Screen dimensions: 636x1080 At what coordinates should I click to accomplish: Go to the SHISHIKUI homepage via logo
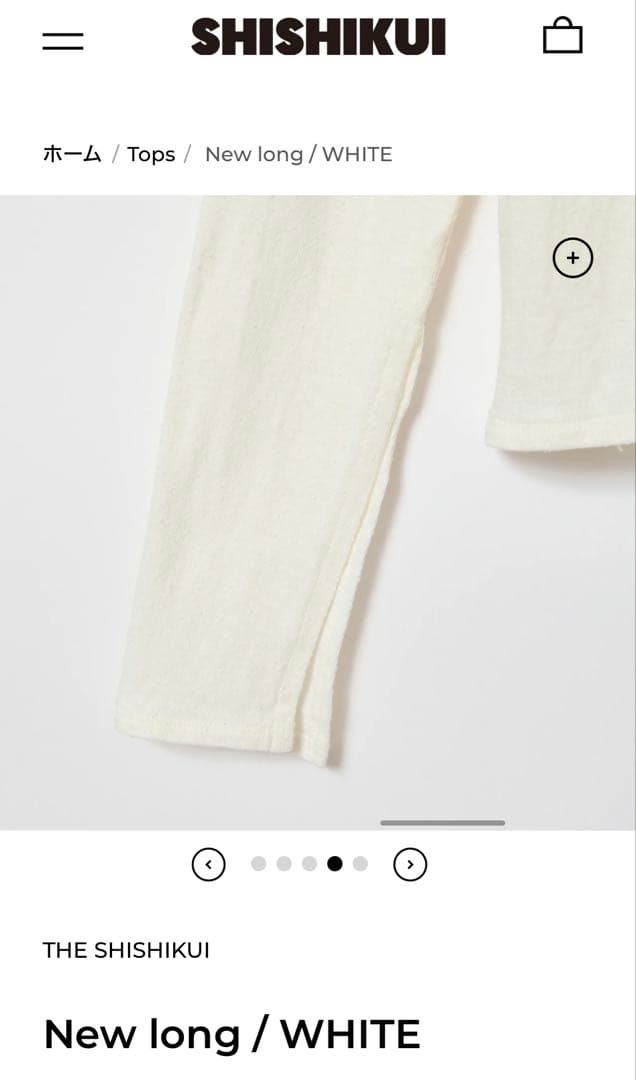coord(318,38)
